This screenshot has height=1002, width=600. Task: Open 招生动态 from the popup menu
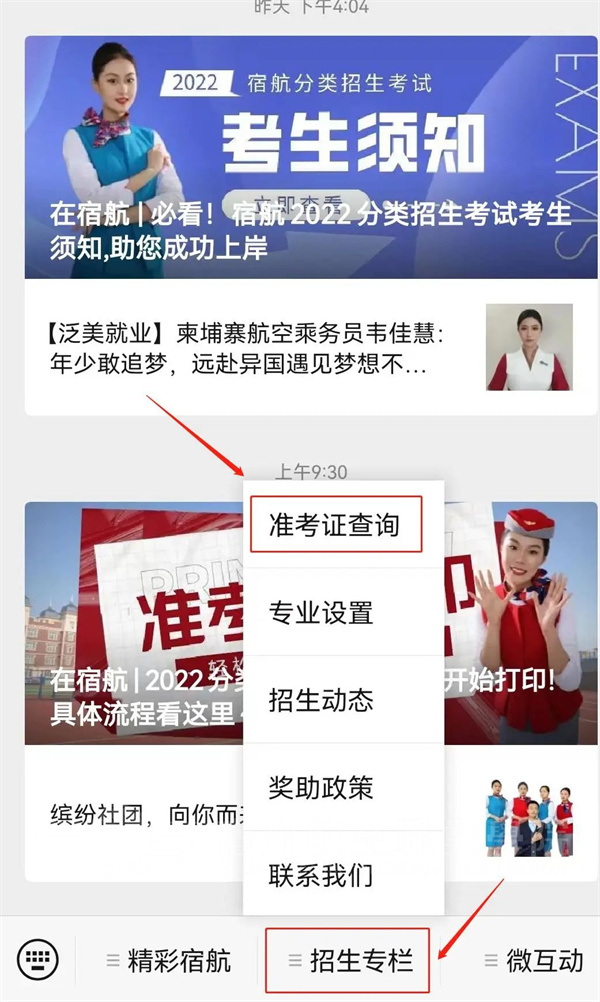[322, 700]
